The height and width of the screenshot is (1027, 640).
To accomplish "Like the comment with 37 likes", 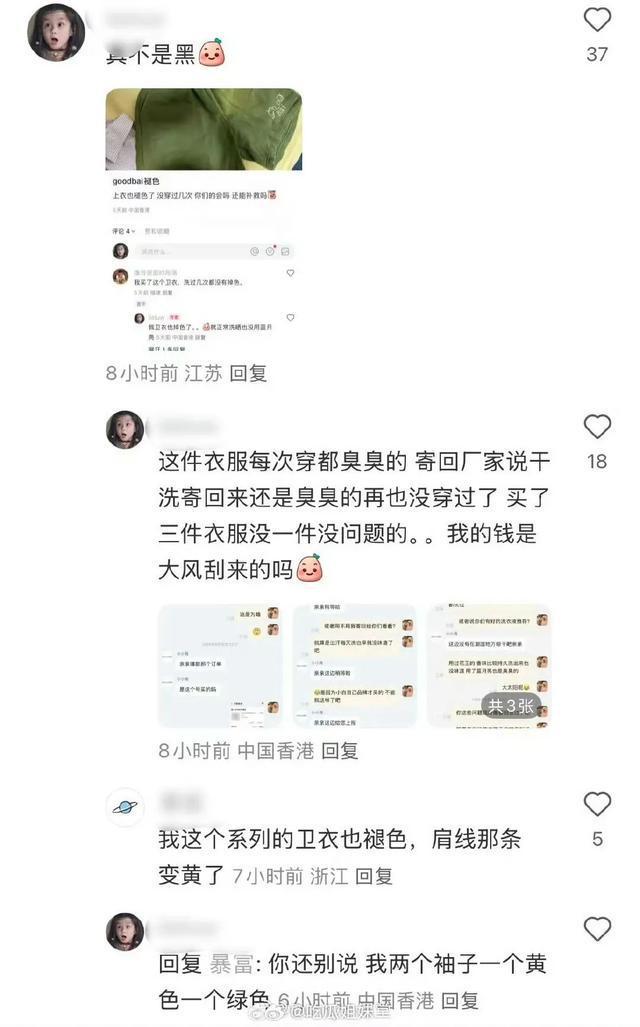I will pos(597,20).
